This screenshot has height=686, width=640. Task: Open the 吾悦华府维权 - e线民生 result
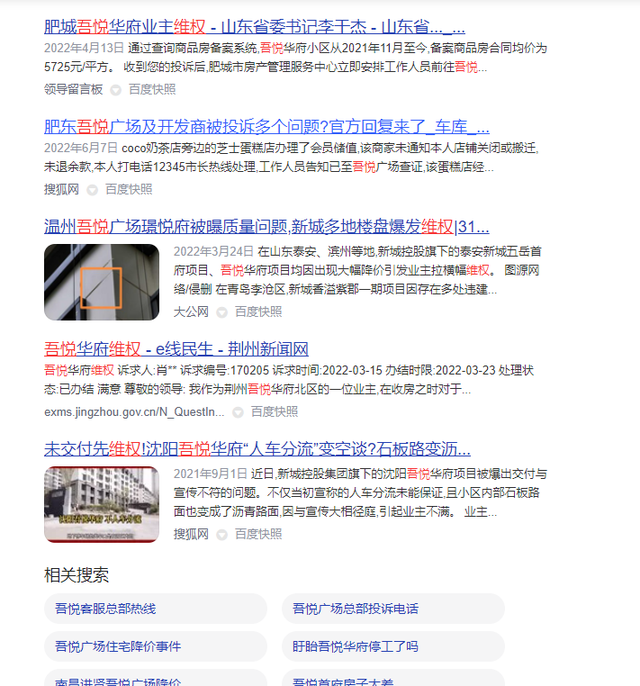pos(176,349)
